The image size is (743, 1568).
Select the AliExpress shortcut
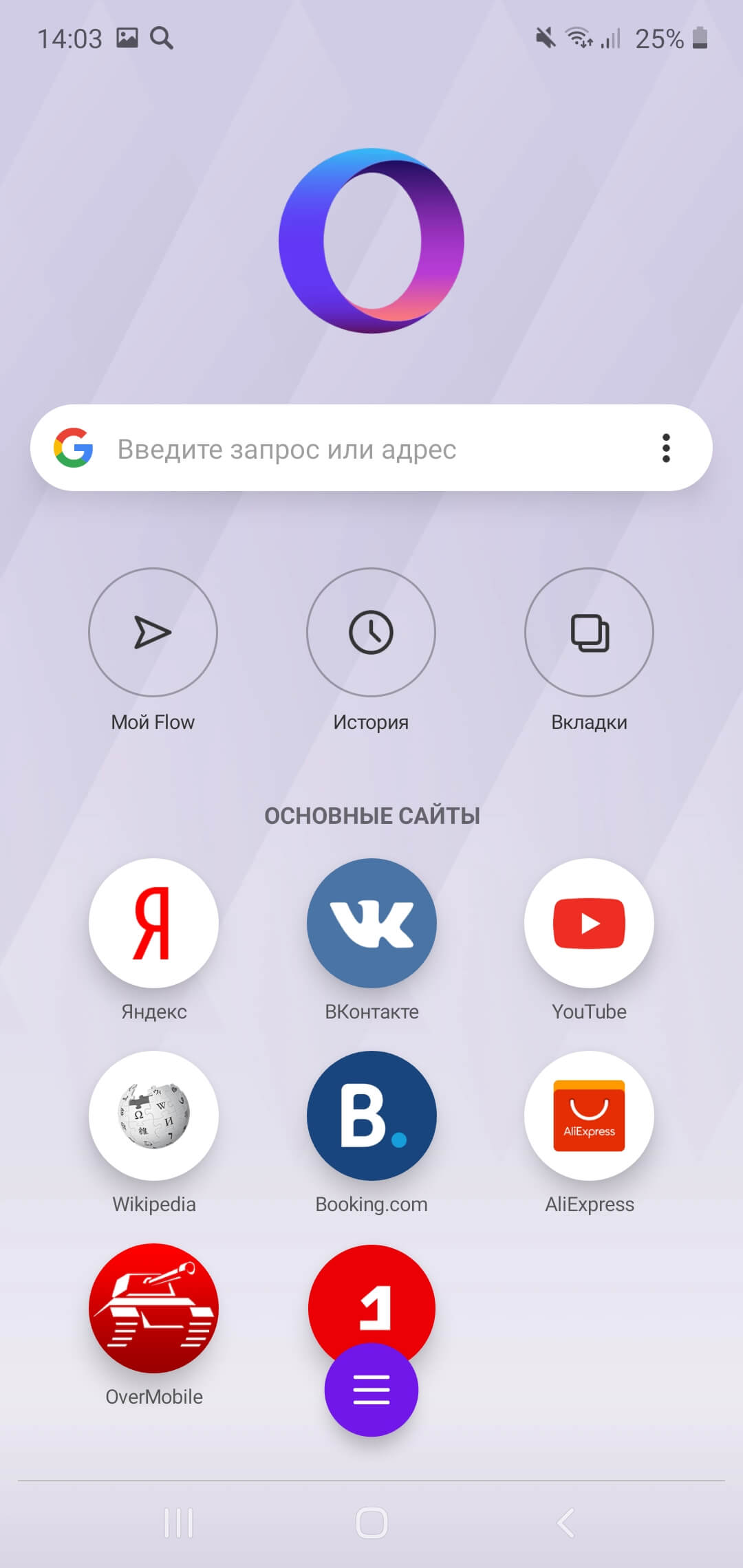coord(589,1115)
